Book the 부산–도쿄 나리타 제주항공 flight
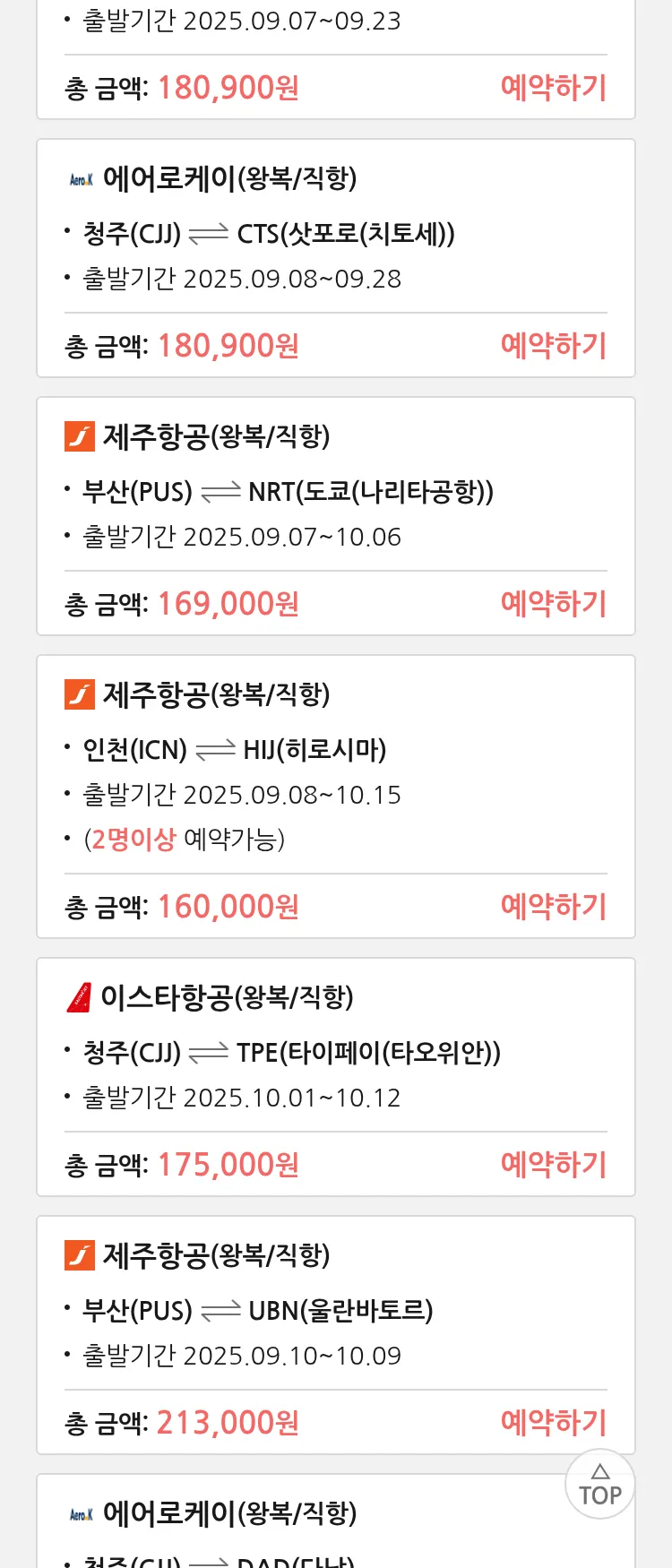Screen dimensions: 672x1568 coord(553,603)
